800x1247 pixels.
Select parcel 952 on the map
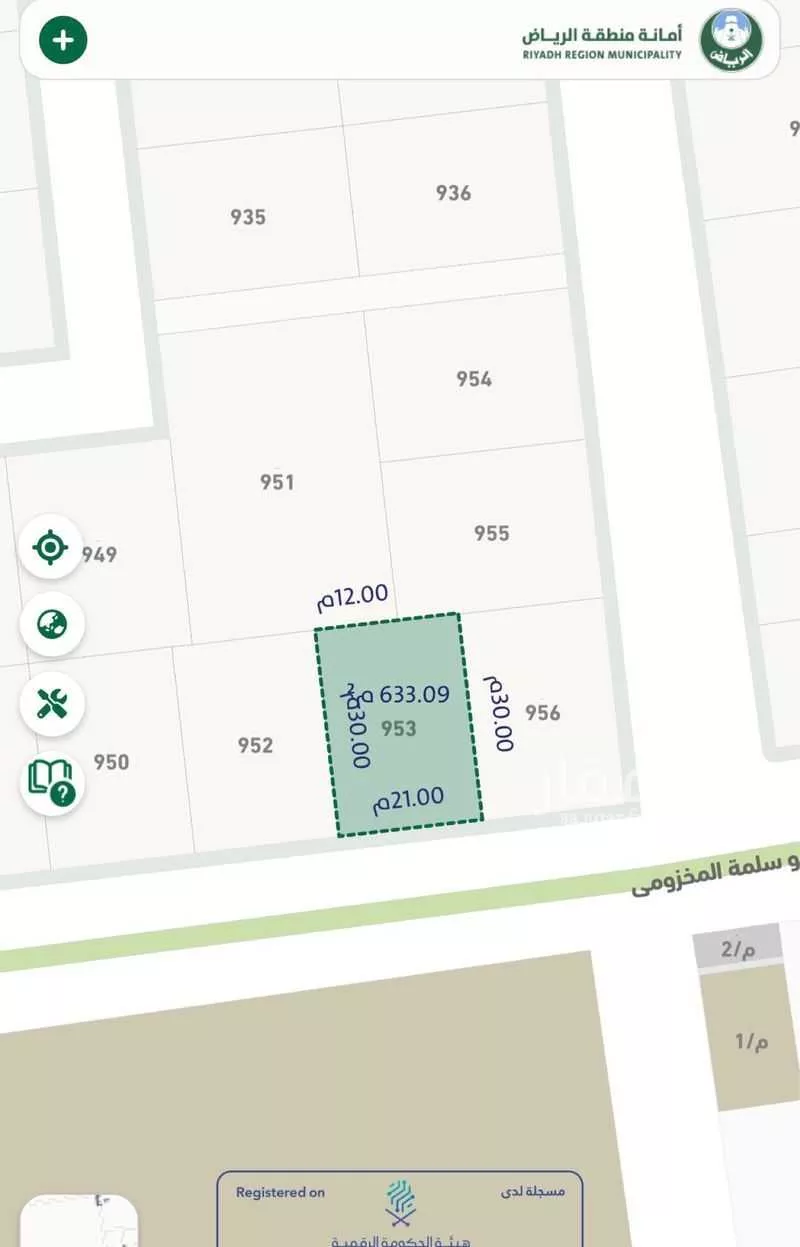tap(255, 745)
